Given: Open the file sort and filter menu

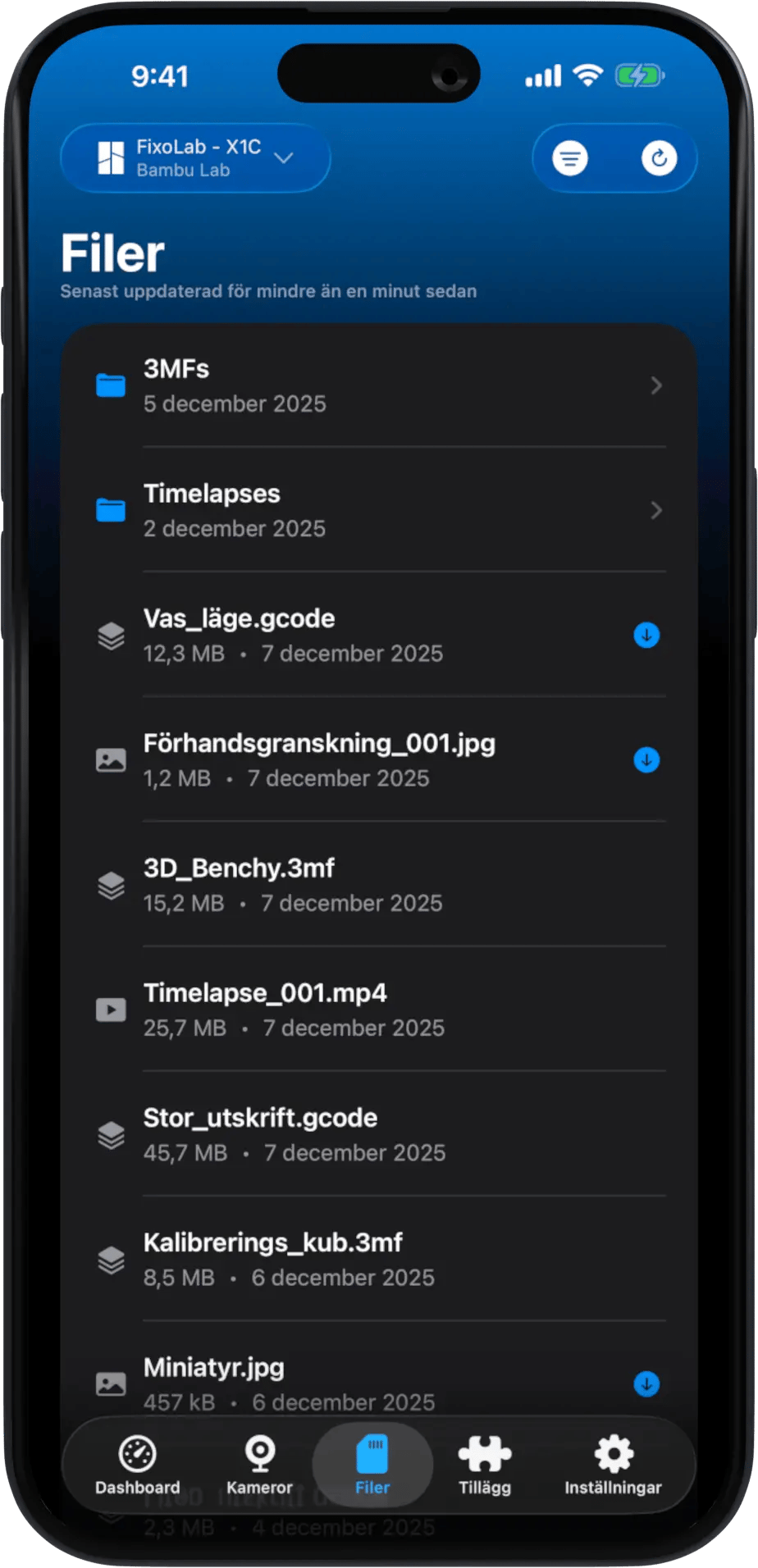Looking at the screenshot, I should [570, 158].
